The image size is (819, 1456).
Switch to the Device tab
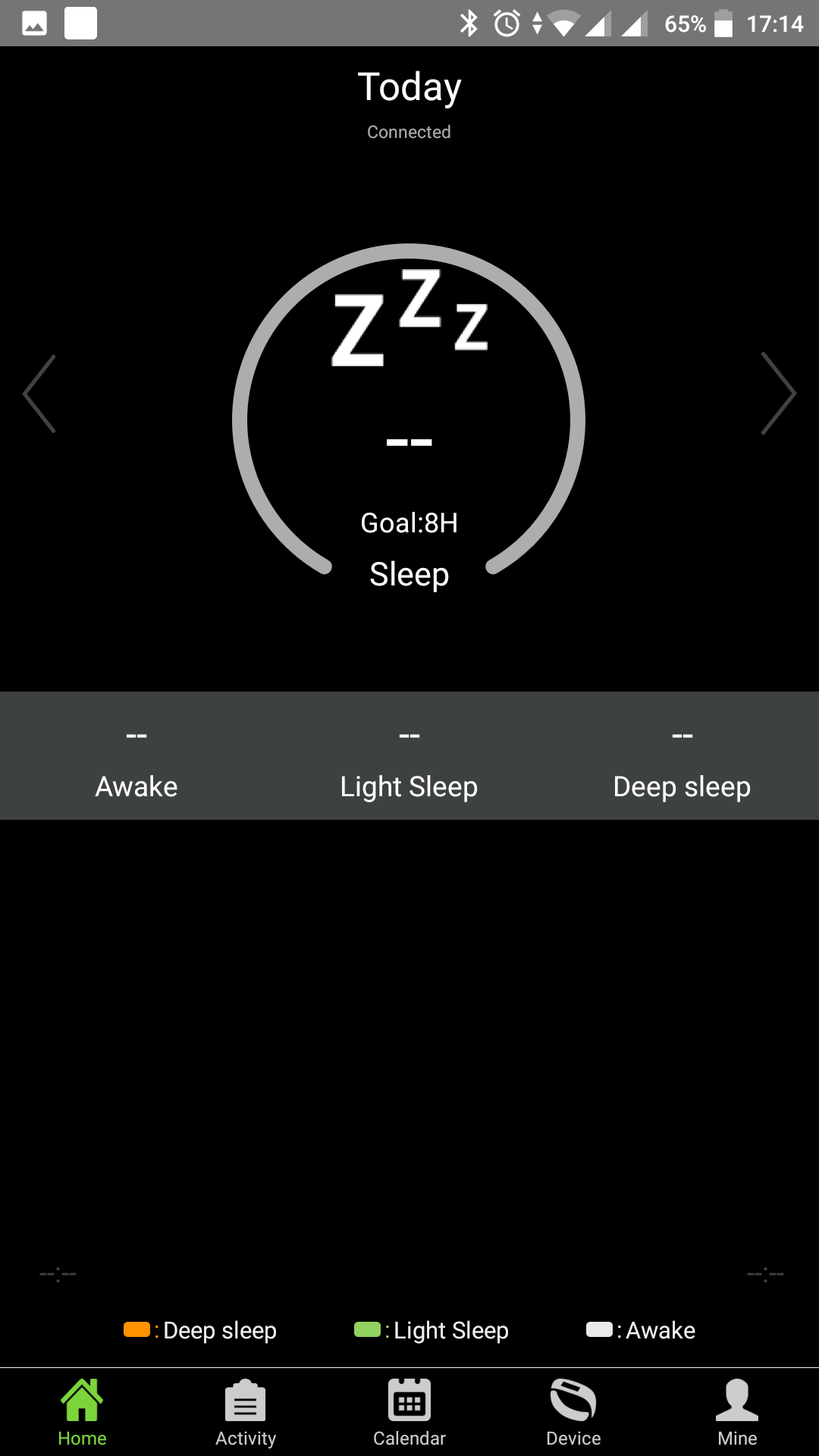coord(573,1412)
